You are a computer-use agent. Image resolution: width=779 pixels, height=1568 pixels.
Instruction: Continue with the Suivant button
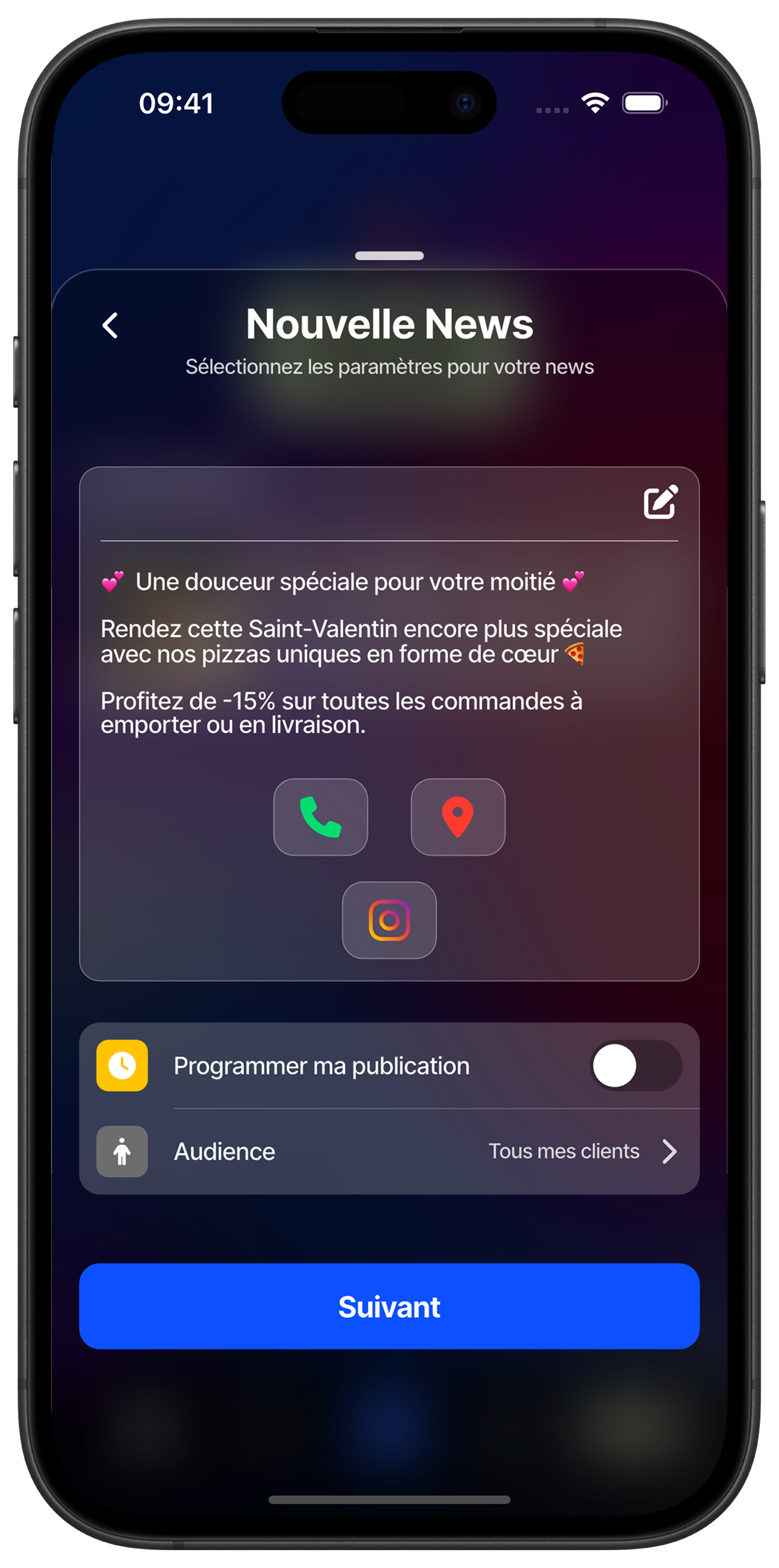point(389,1306)
